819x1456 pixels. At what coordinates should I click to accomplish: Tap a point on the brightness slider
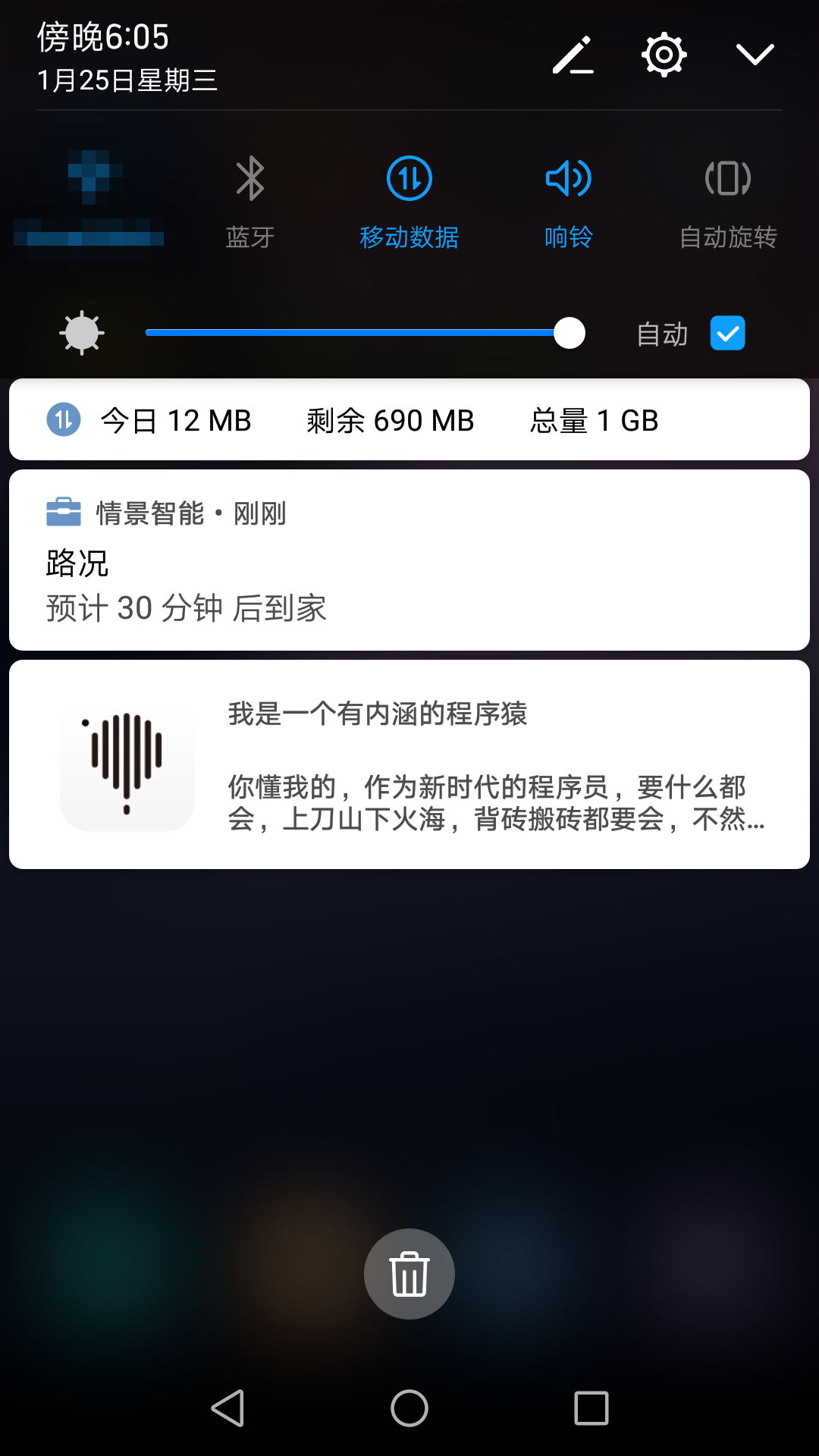coord(349,333)
